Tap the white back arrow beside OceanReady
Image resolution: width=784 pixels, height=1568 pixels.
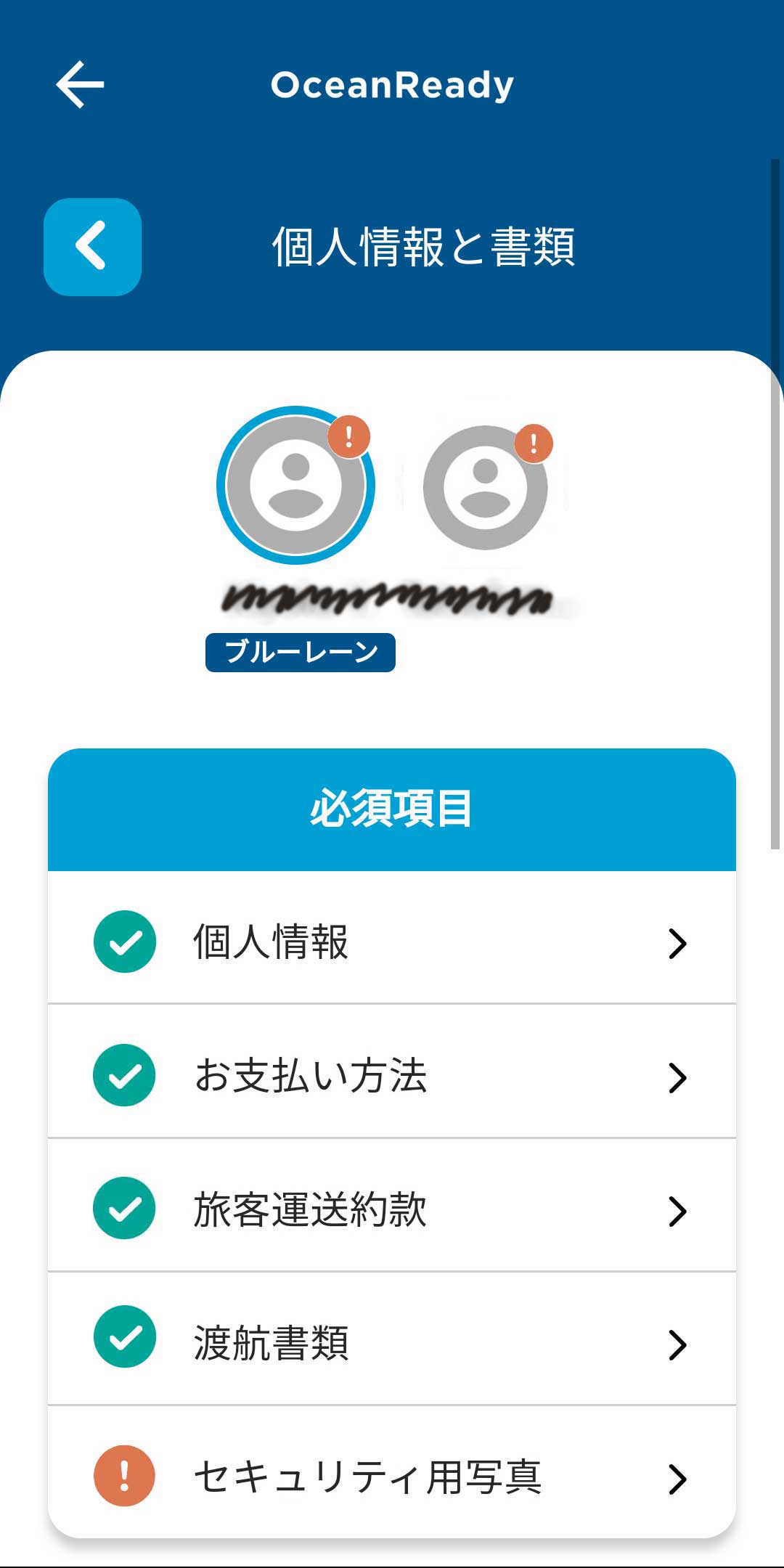pos(81,85)
